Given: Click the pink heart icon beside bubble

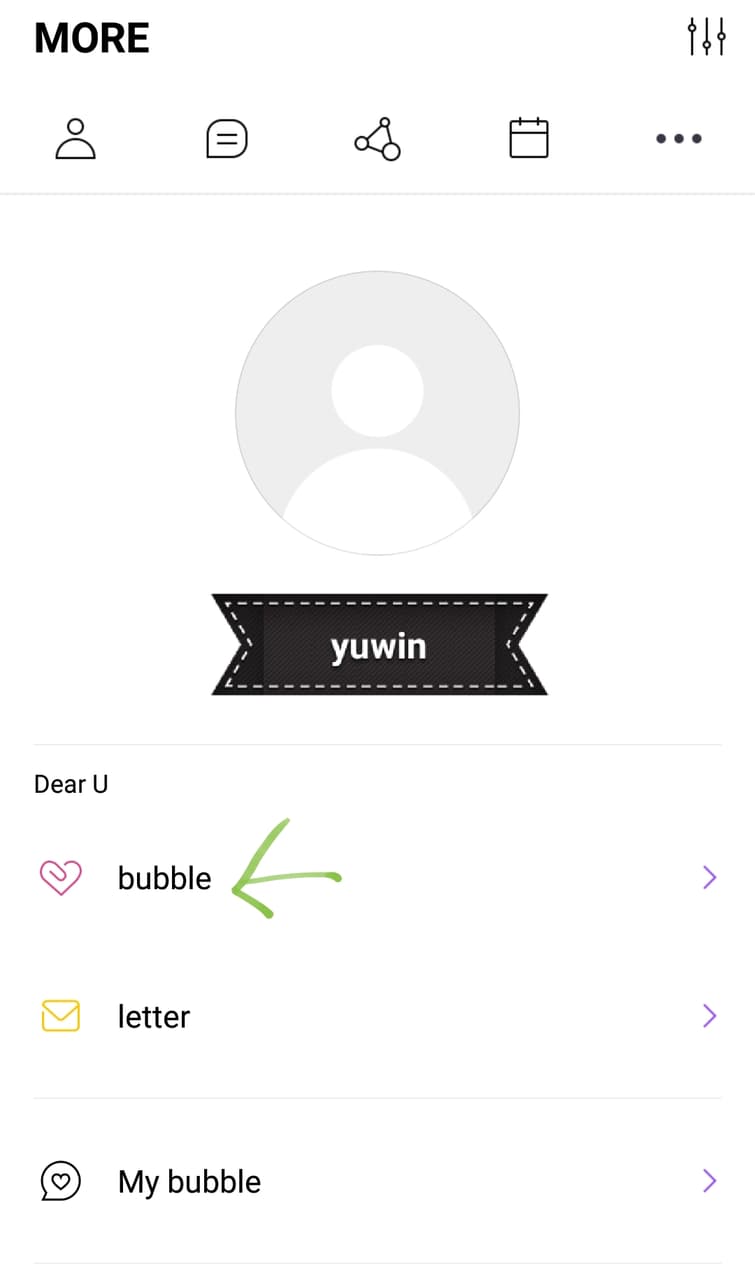Looking at the screenshot, I should click(x=60, y=877).
